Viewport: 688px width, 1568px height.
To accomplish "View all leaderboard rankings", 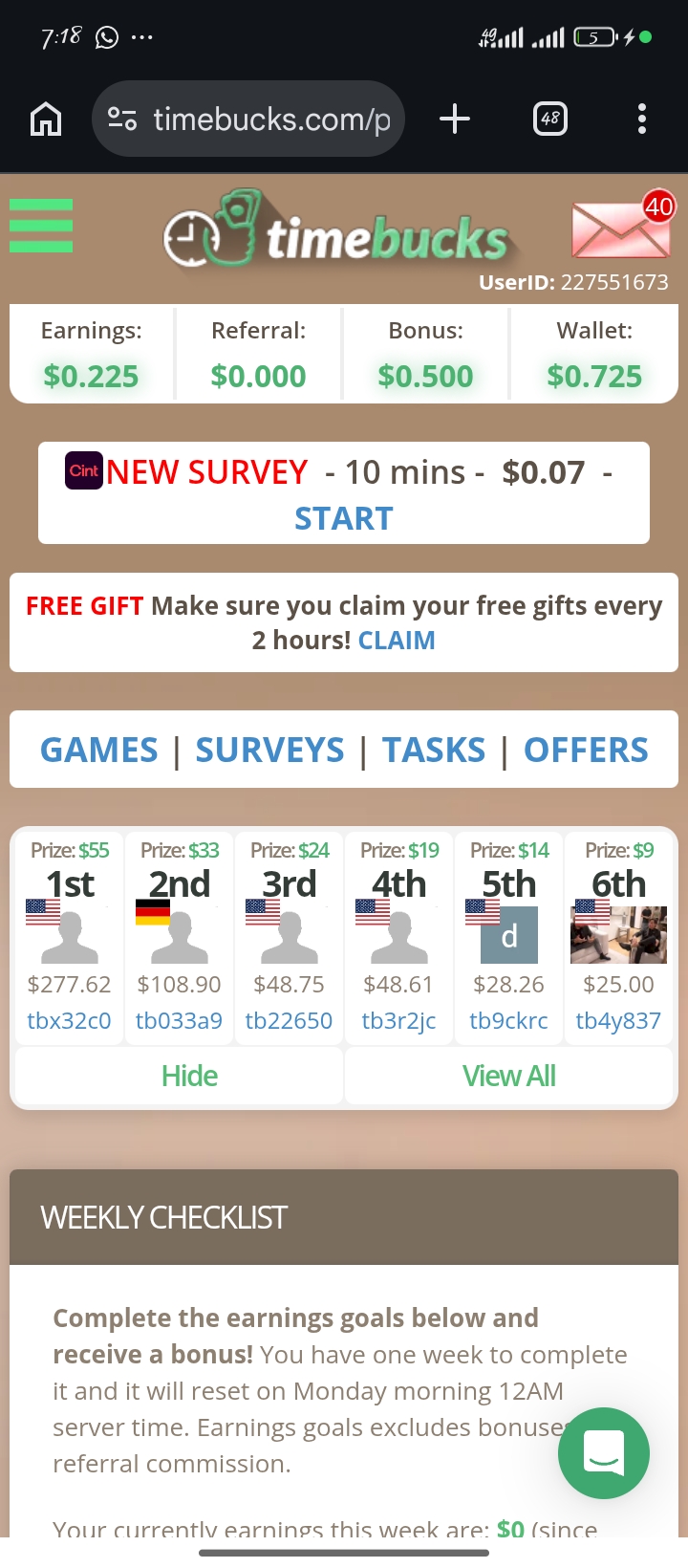I will pos(508,1077).
